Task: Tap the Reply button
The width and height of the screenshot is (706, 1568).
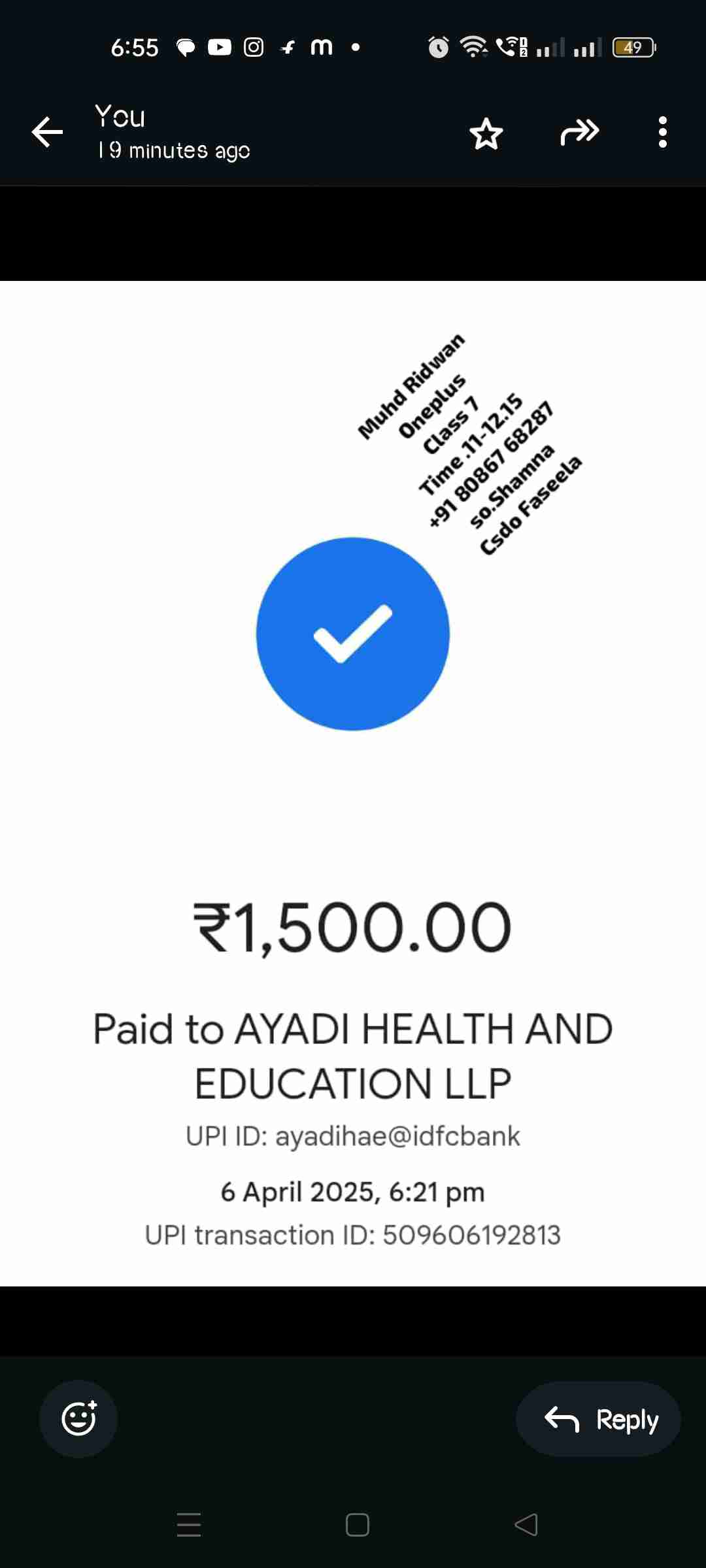Action: pyautogui.click(x=599, y=1419)
